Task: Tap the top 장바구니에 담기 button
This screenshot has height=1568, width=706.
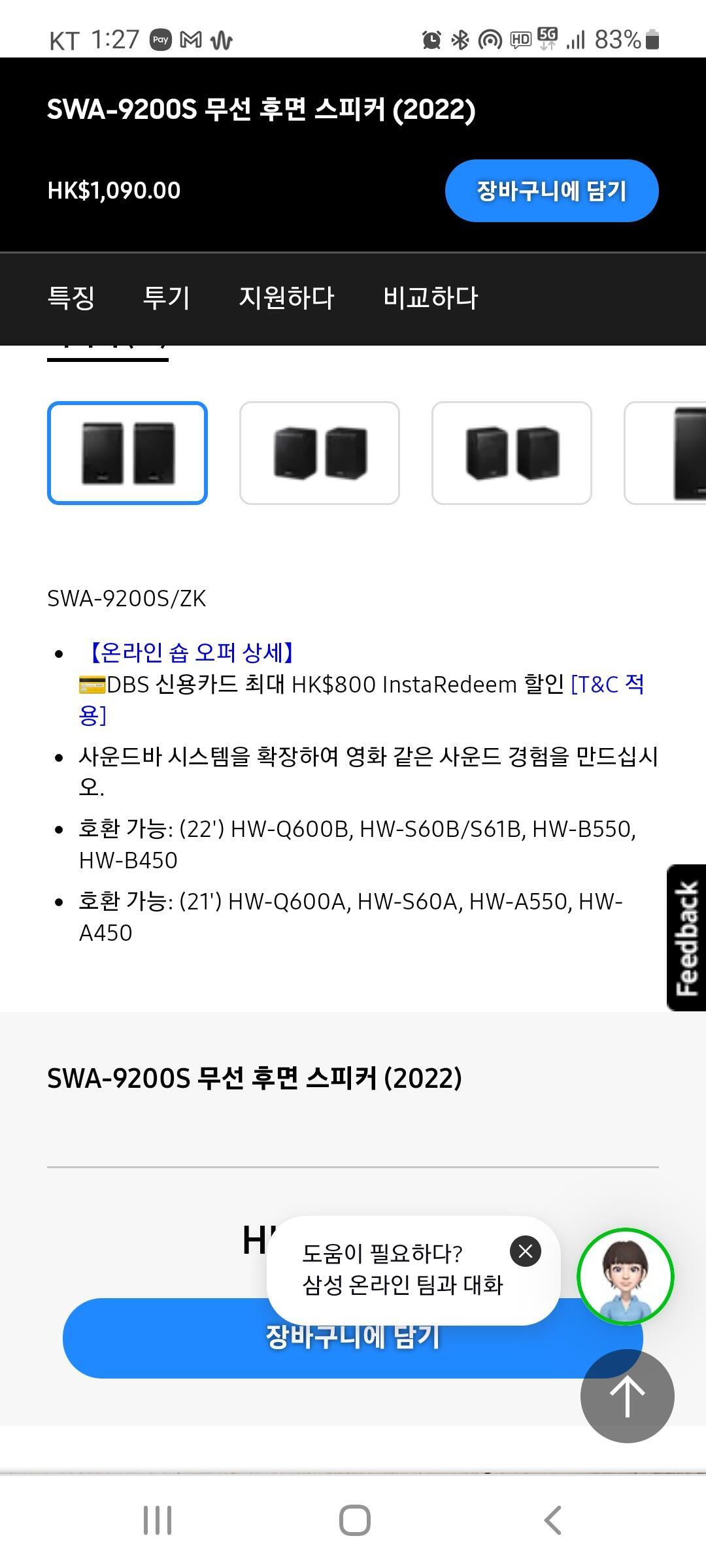Action: 551,191
